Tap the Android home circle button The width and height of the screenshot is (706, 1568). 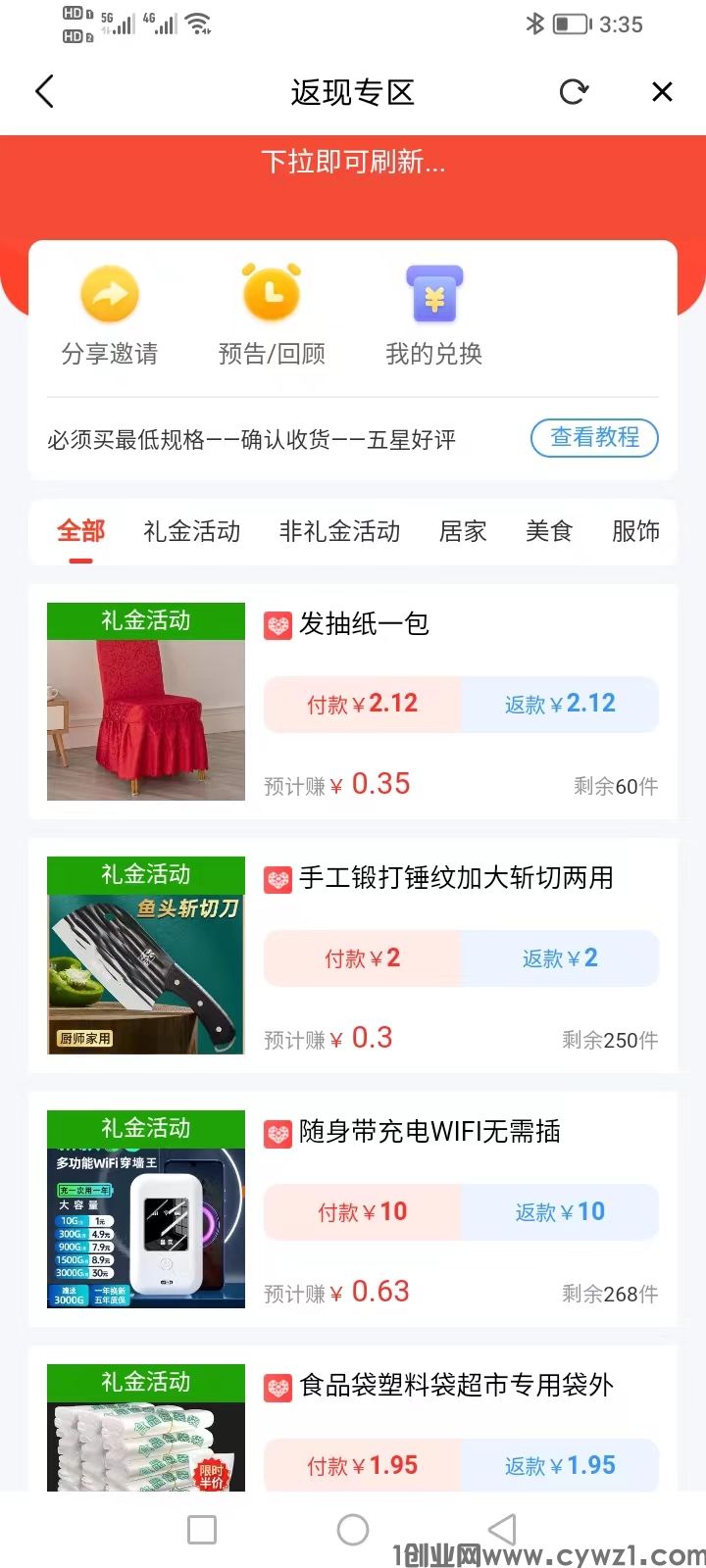(x=353, y=1528)
